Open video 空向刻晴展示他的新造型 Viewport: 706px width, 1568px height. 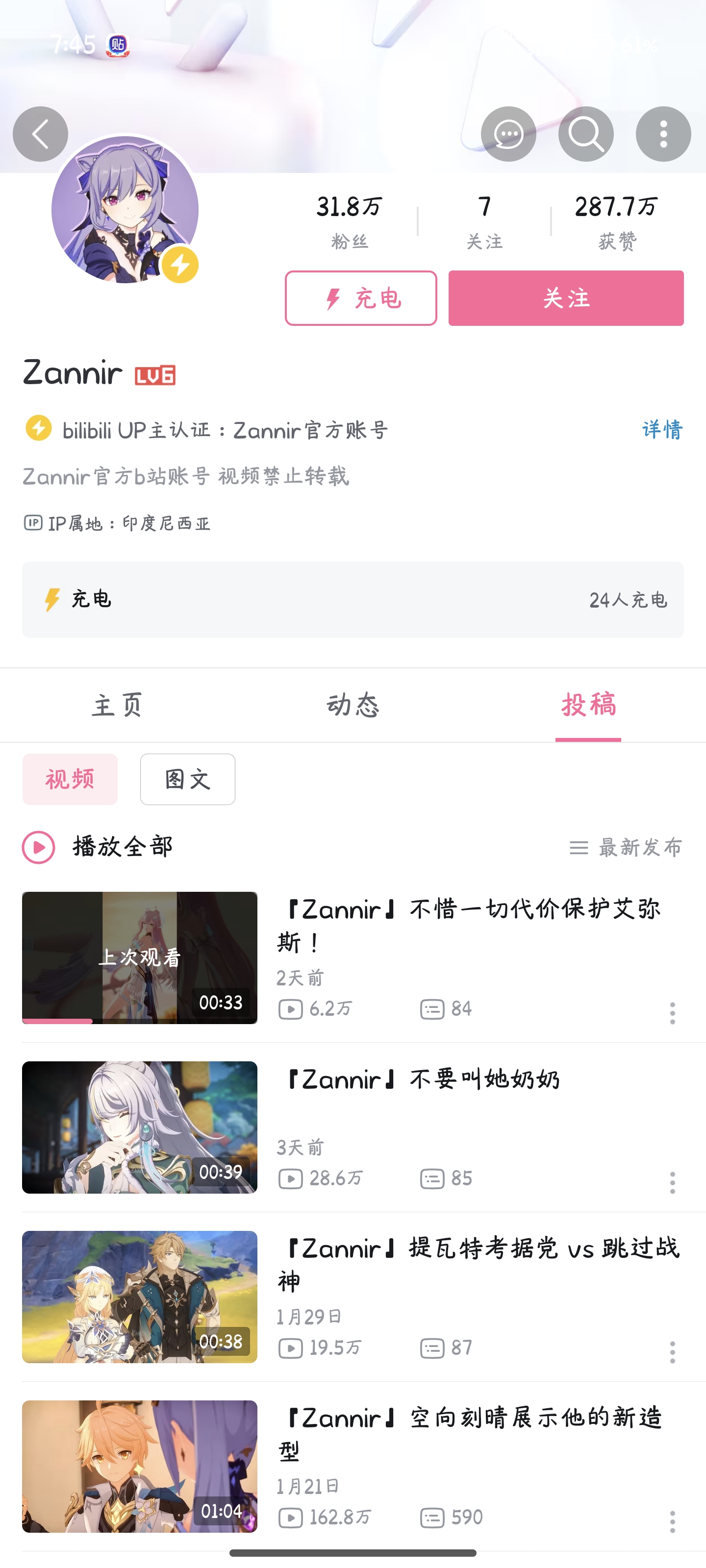click(469, 1433)
